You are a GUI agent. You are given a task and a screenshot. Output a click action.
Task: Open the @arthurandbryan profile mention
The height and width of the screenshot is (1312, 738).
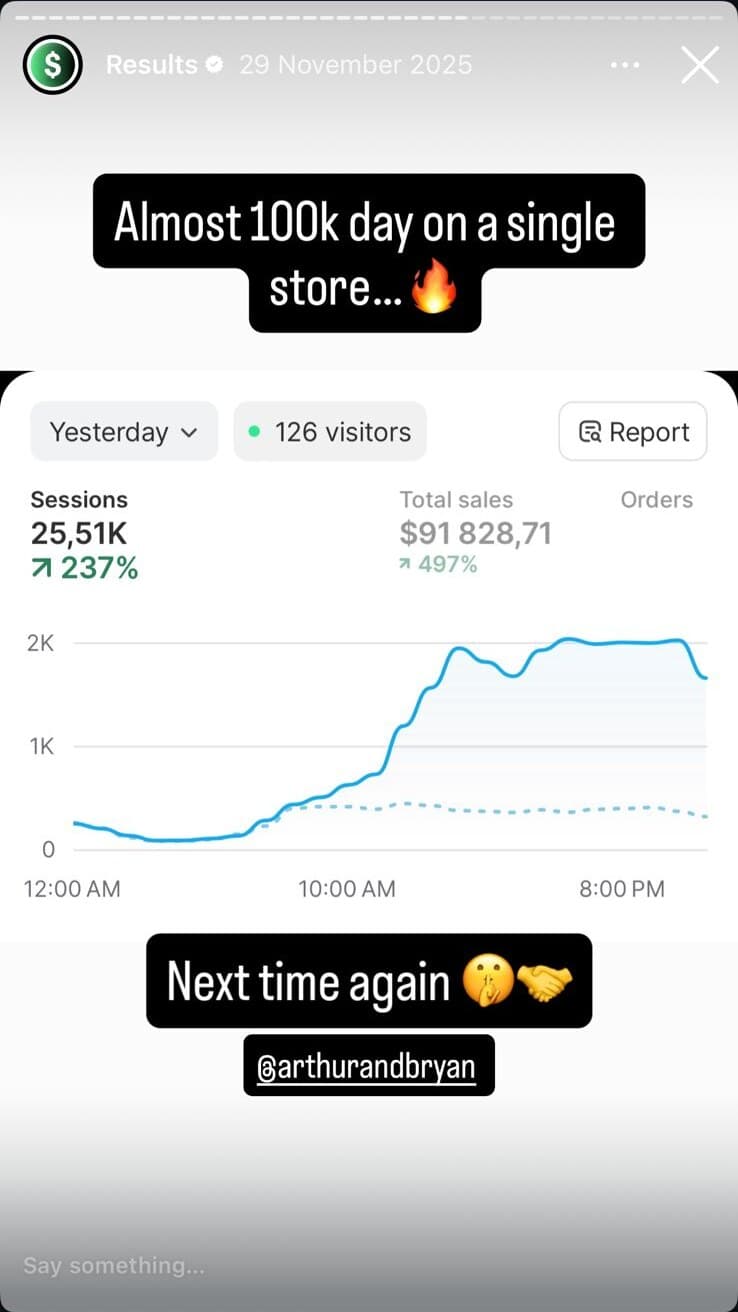point(368,1065)
